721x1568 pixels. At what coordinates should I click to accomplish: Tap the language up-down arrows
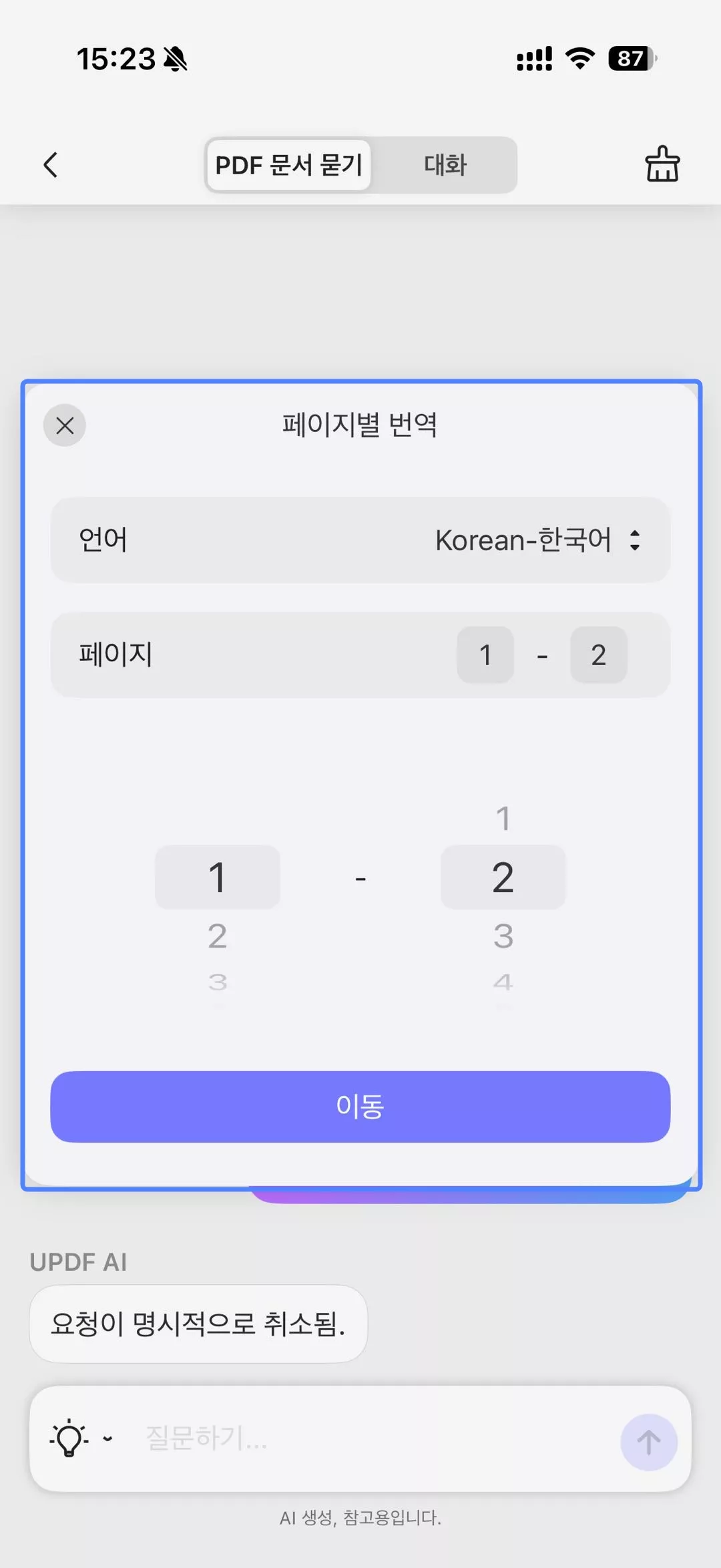635,541
